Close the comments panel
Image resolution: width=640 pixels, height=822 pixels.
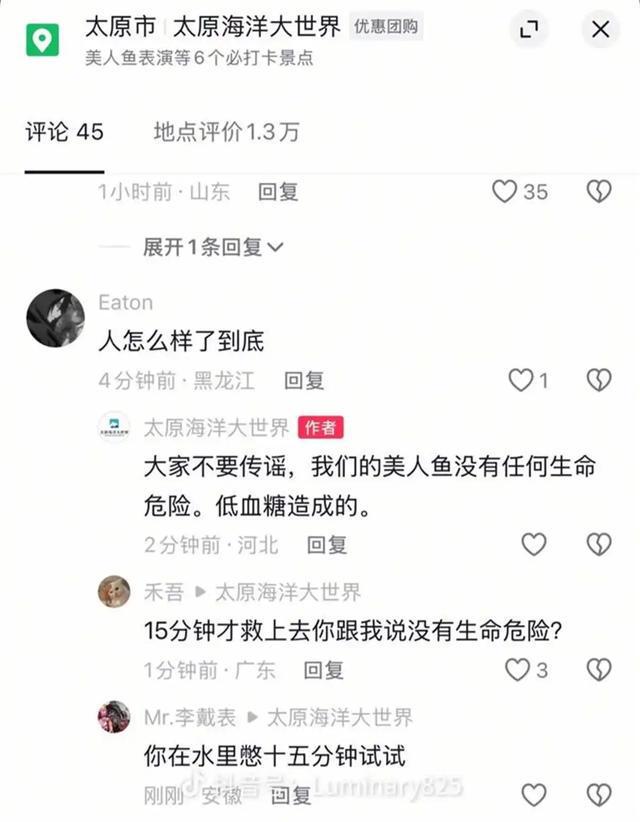600,30
